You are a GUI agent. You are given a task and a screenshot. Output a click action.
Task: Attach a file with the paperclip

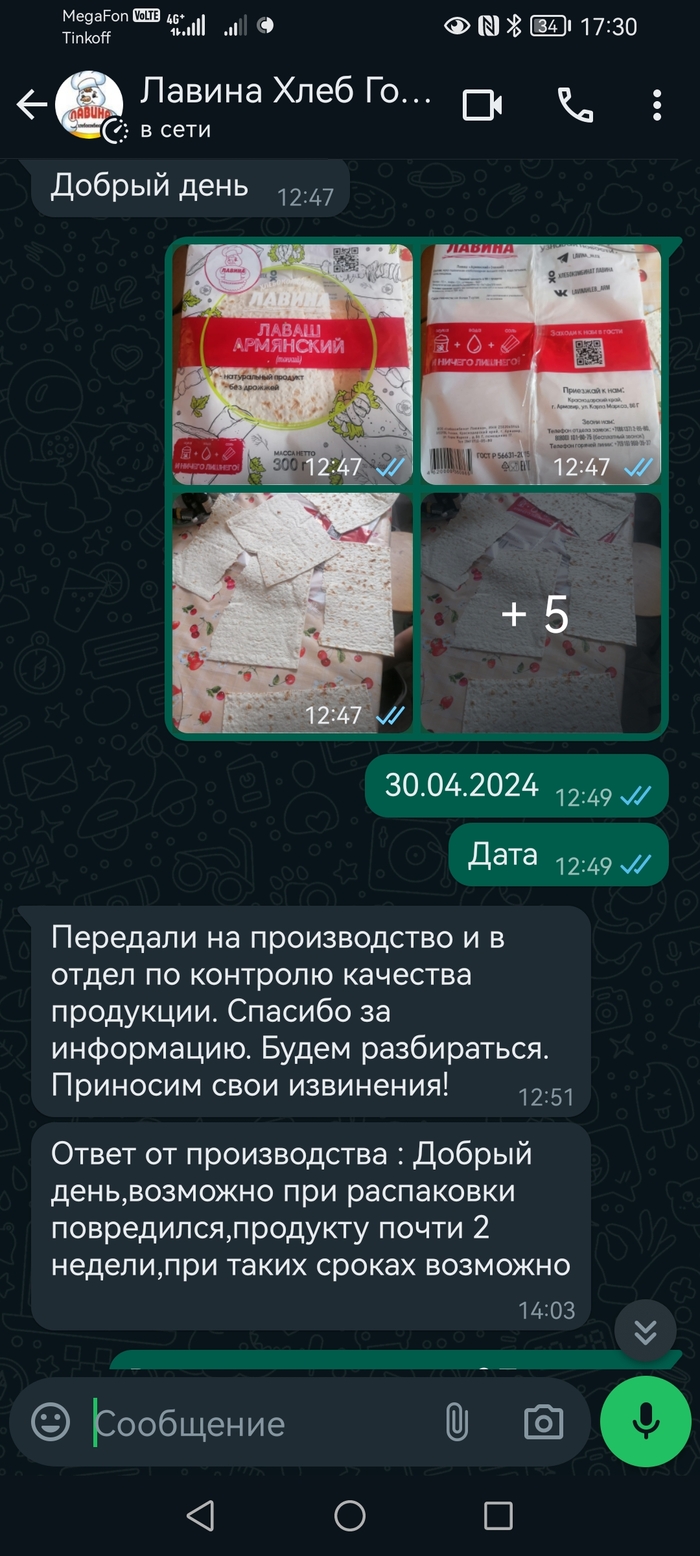[x=456, y=1422]
